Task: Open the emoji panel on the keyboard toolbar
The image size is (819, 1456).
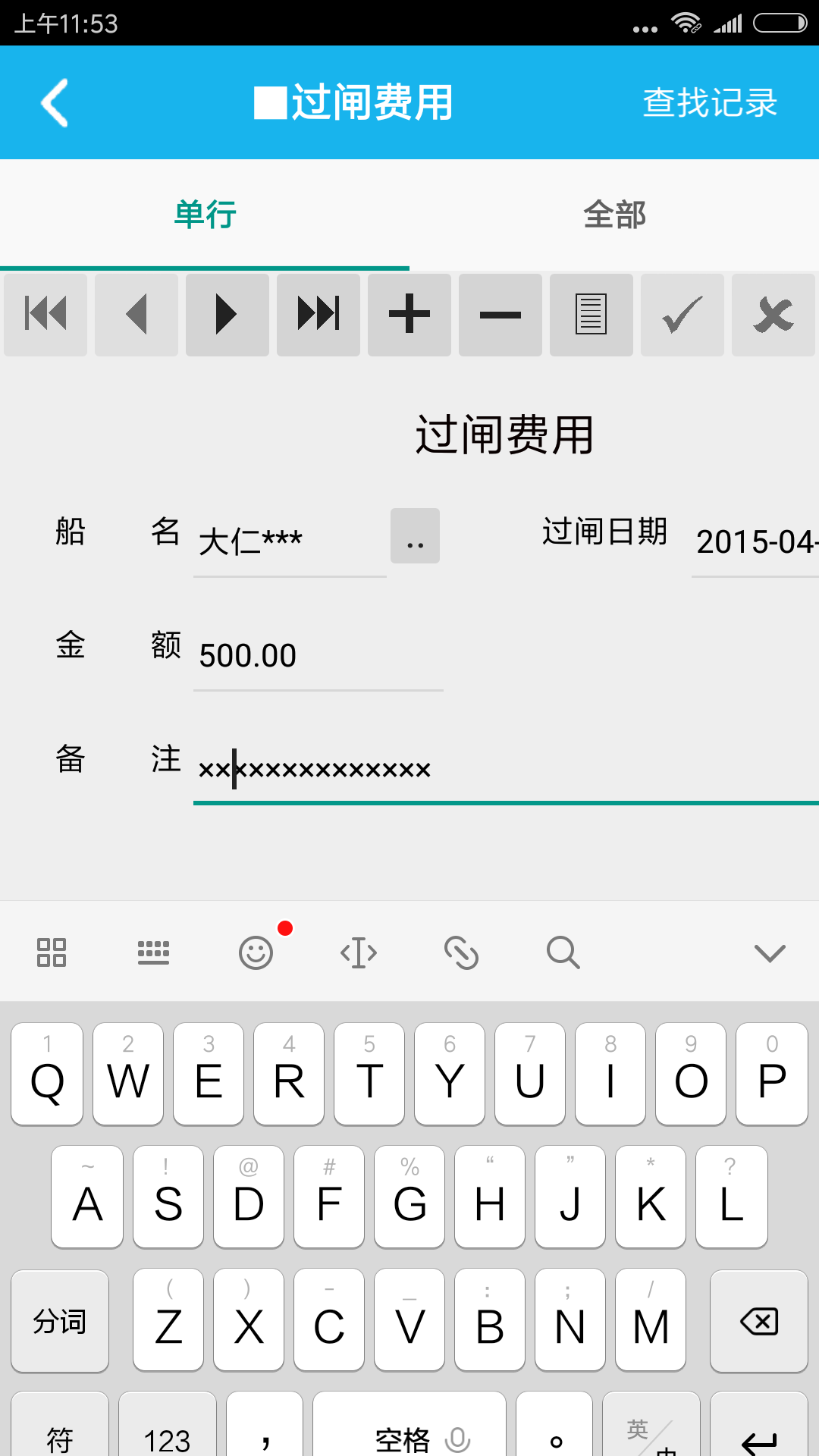Action: [x=256, y=953]
